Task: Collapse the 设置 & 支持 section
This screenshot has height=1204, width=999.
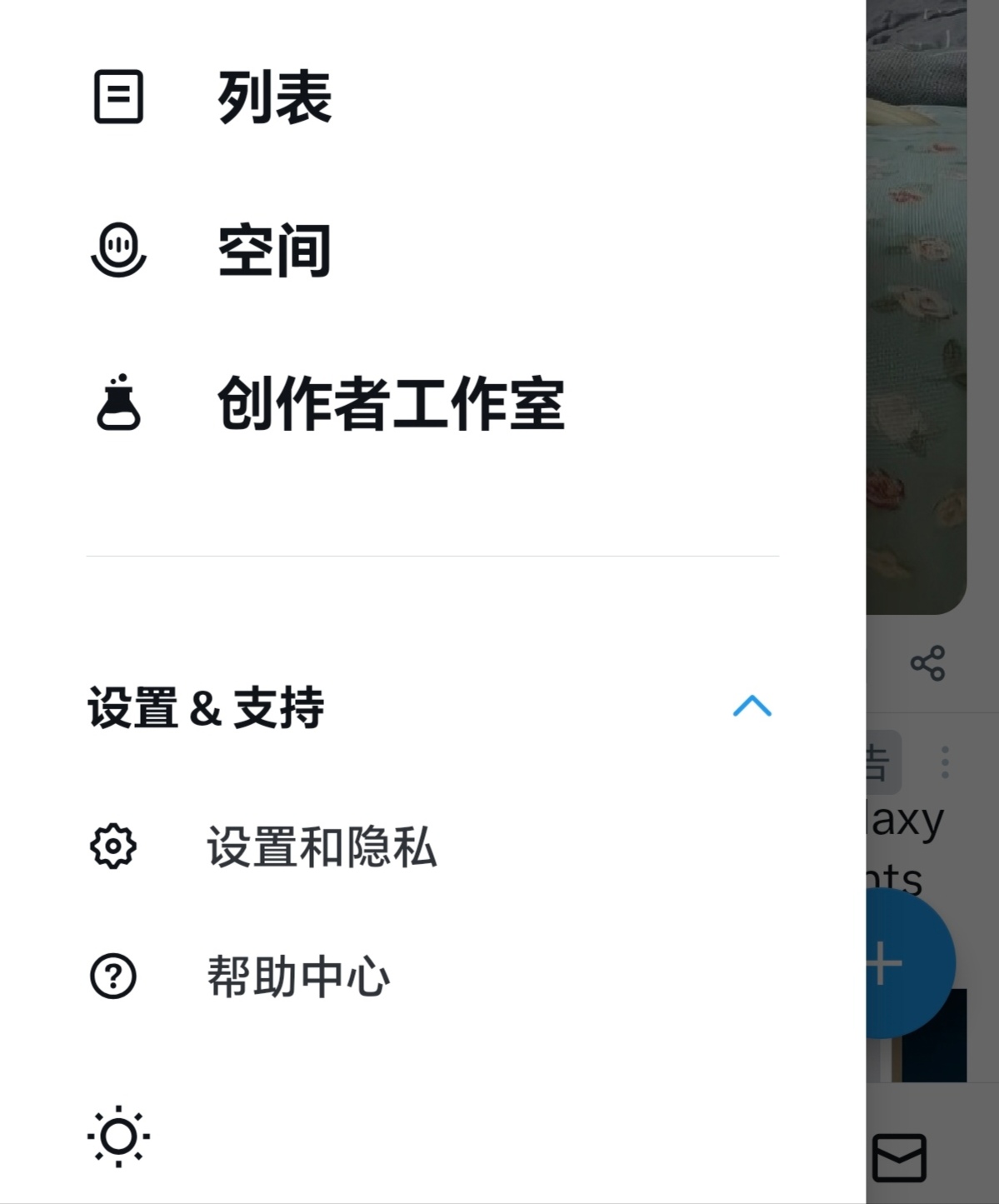Action: pos(752,707)
